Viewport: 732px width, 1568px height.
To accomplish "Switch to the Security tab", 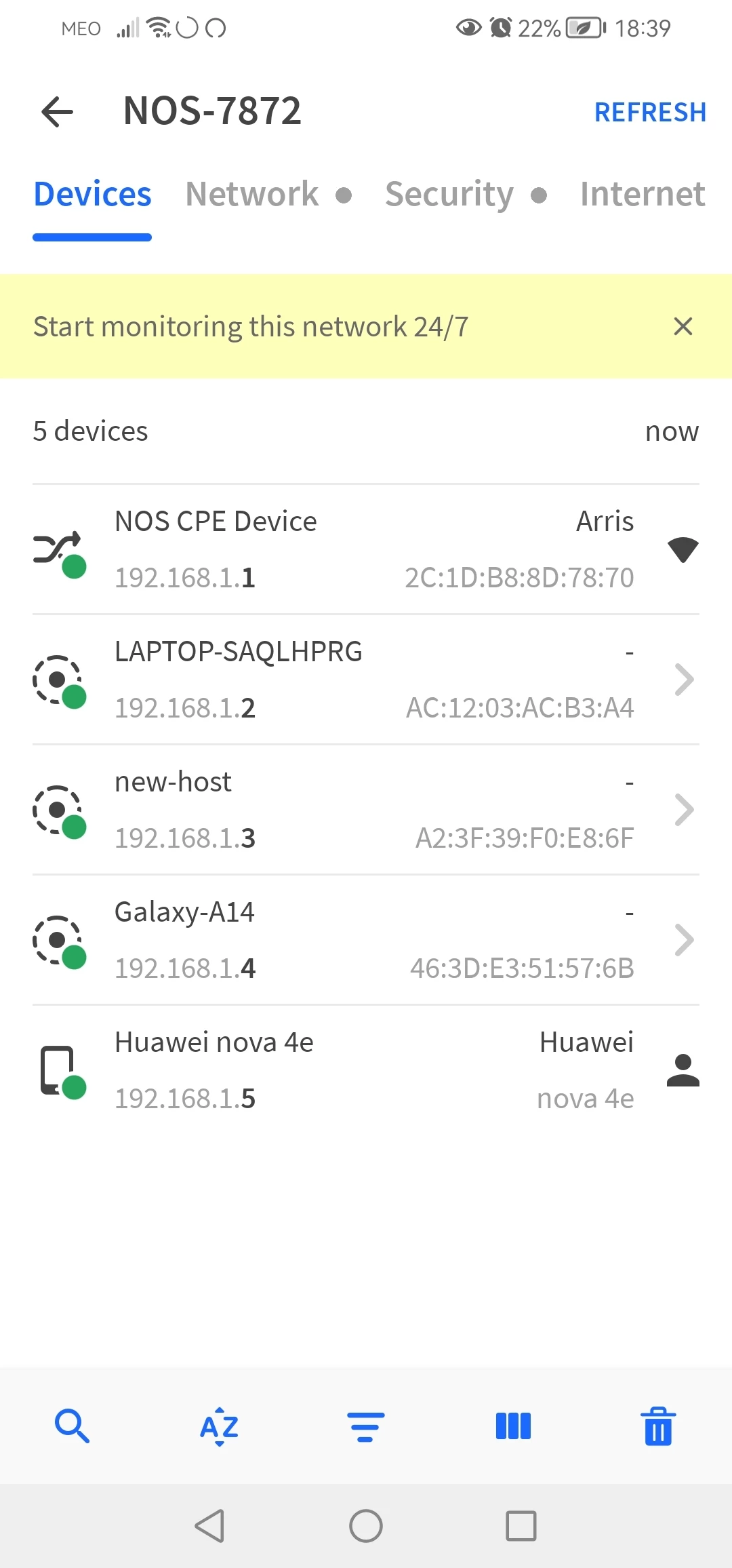I will (449, 195).
